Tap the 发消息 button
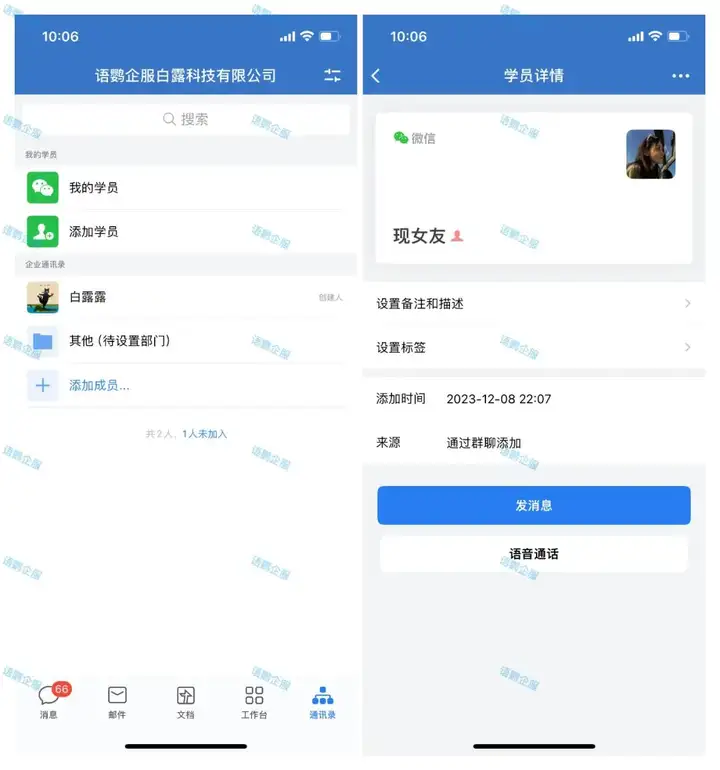 [x=534, y=506]
